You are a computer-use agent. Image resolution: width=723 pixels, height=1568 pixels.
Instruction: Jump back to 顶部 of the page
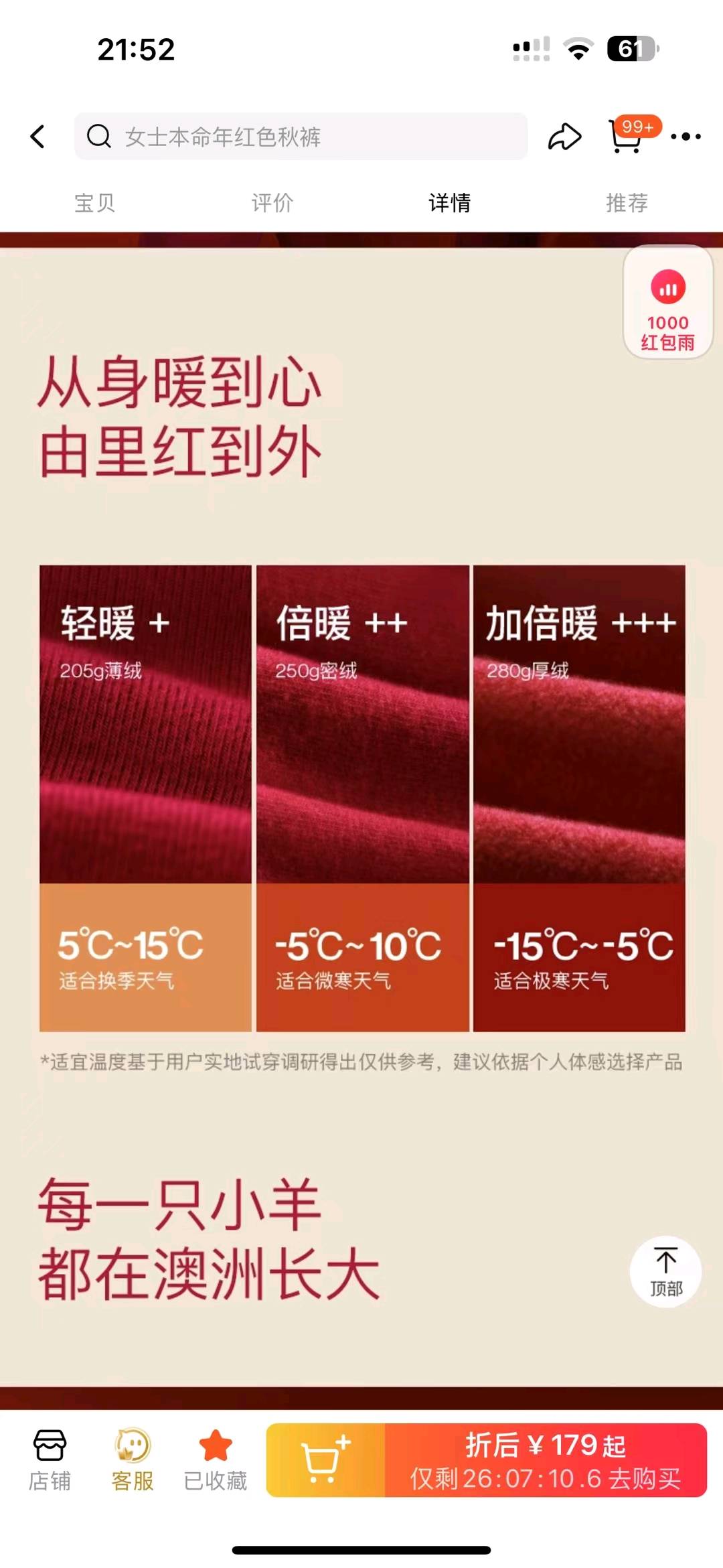click(x=665, y=1271)
